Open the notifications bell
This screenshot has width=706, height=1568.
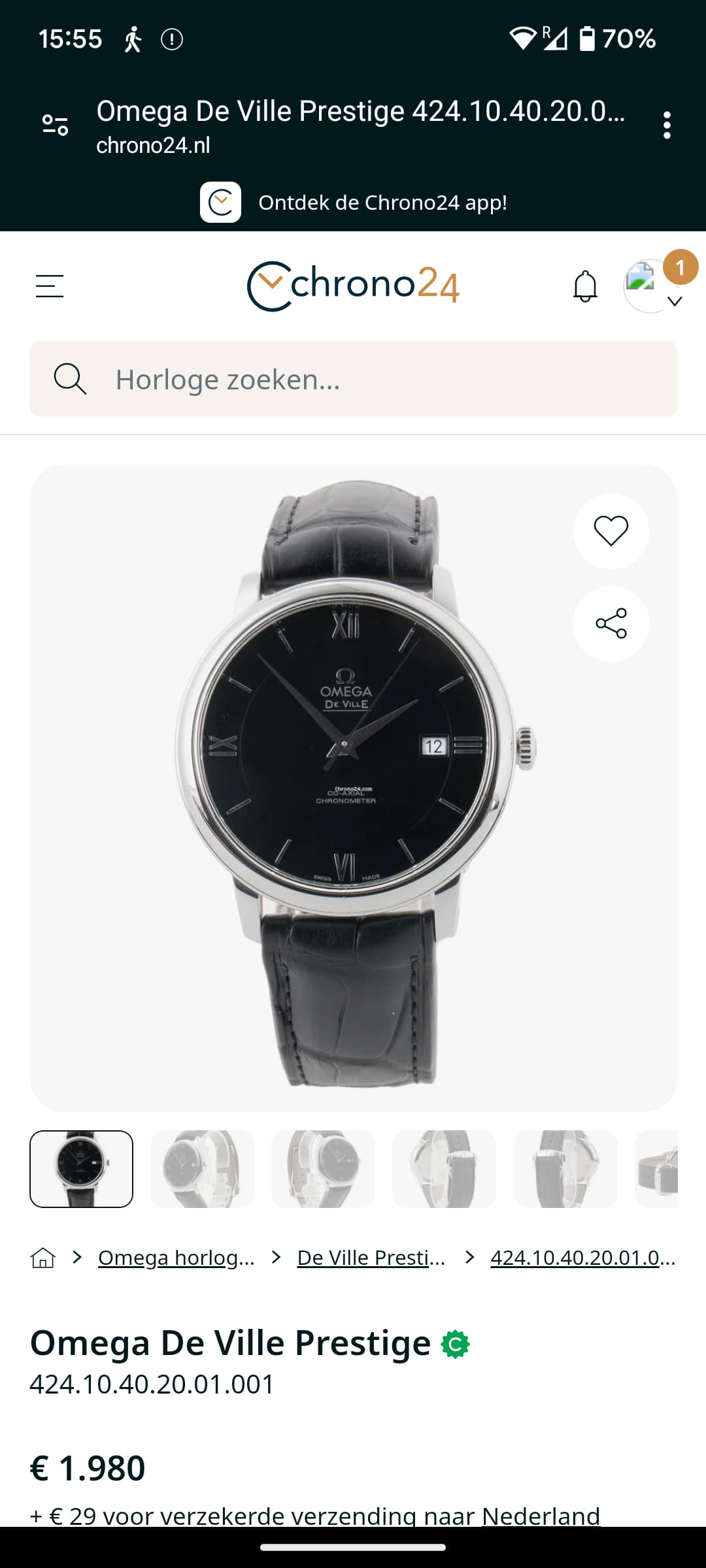585,286
